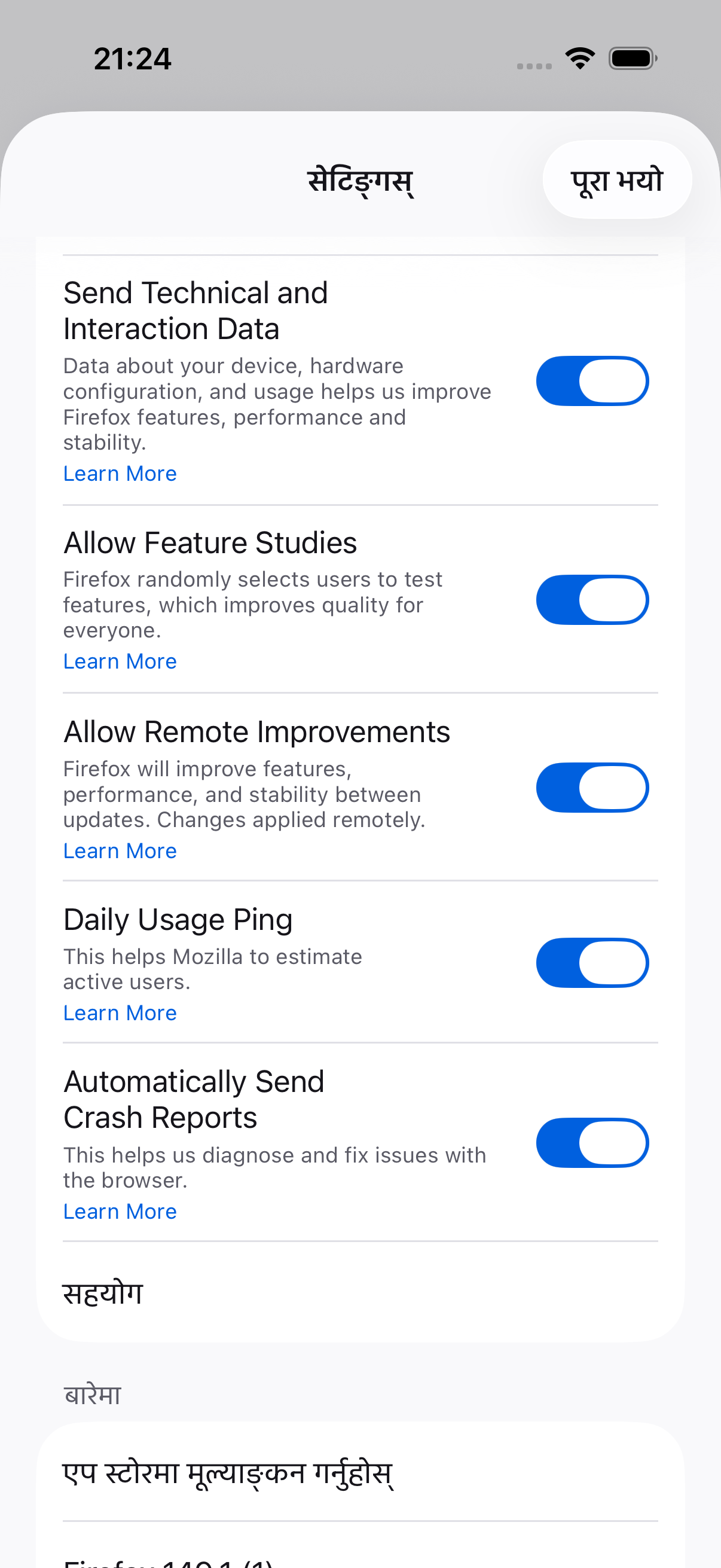
Task: Open Learn More under Allow Remote Improvements
Action: tap(120, 851)
